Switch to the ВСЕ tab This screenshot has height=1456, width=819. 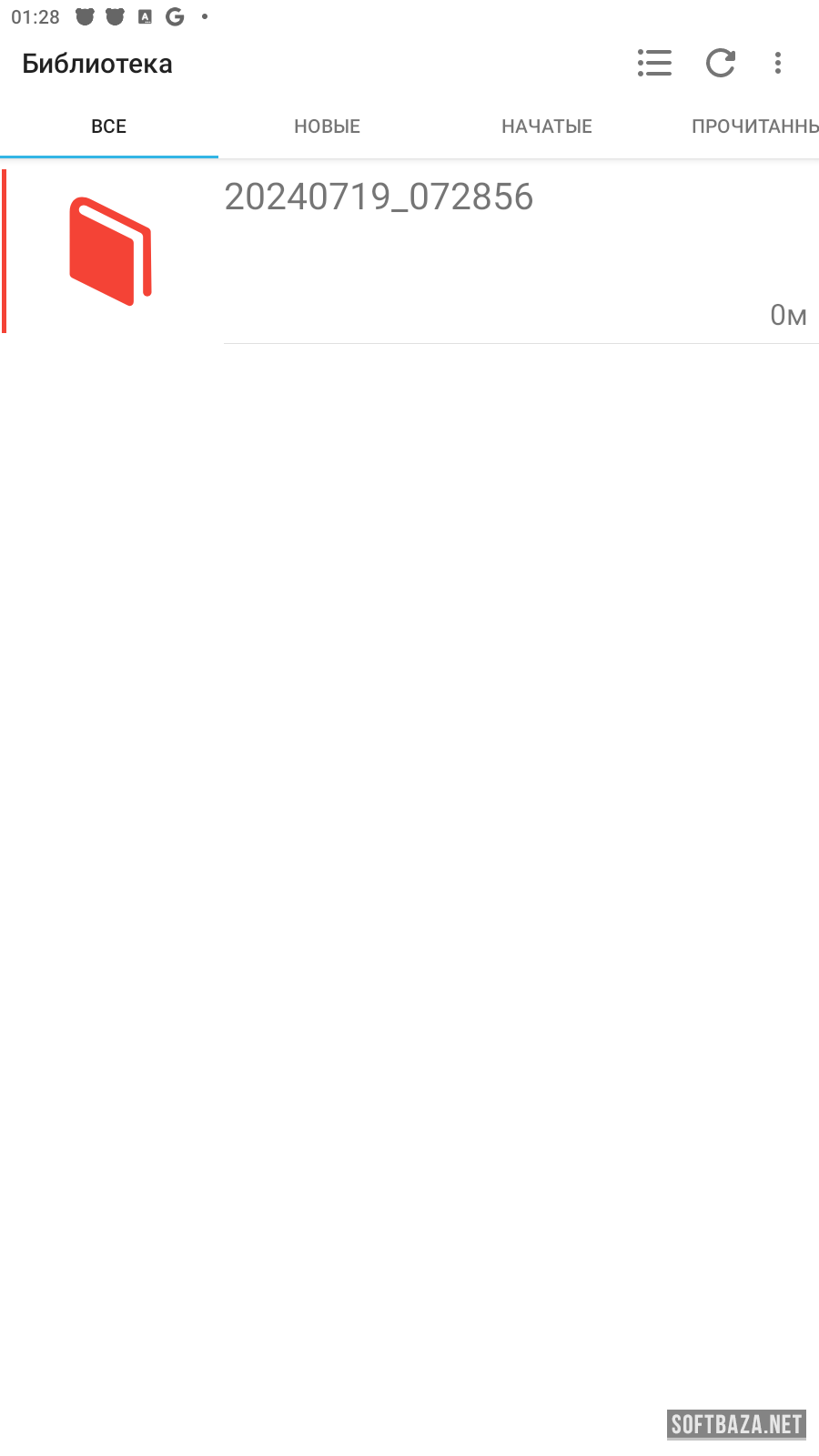(108, 126)
